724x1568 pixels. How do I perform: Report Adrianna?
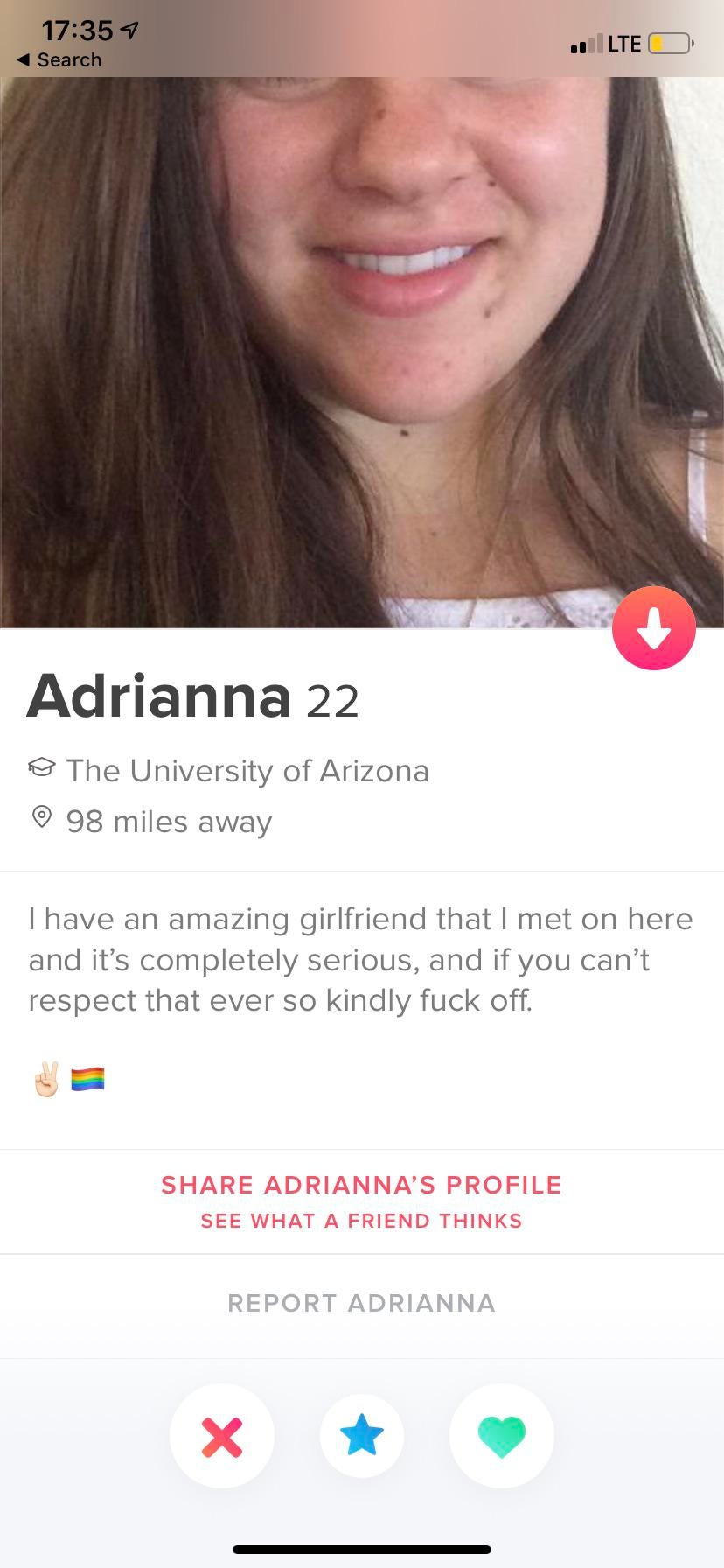pos(361,1303)
